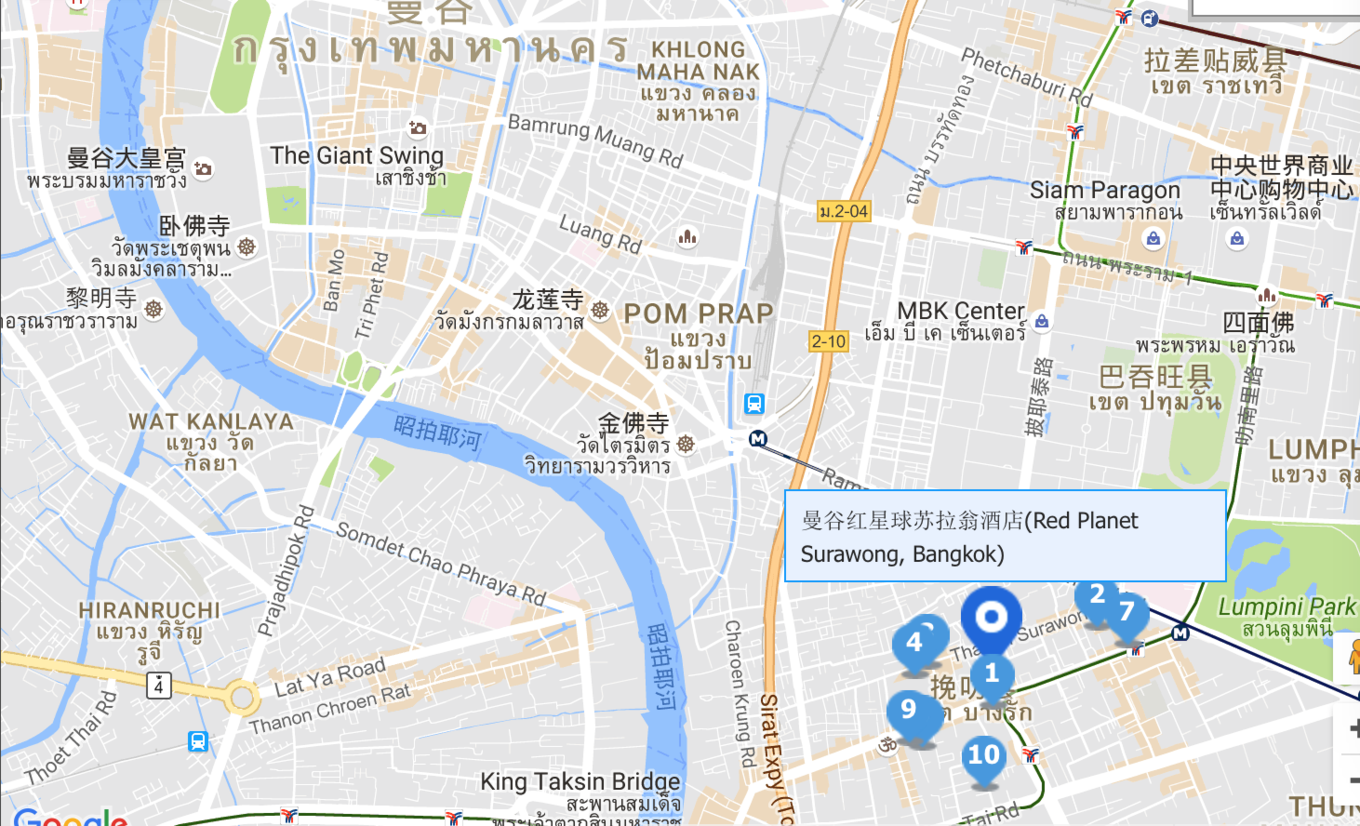This screenshot has width=1360, height=826.
Task: Select map marker number 2
Action: 1096,595
